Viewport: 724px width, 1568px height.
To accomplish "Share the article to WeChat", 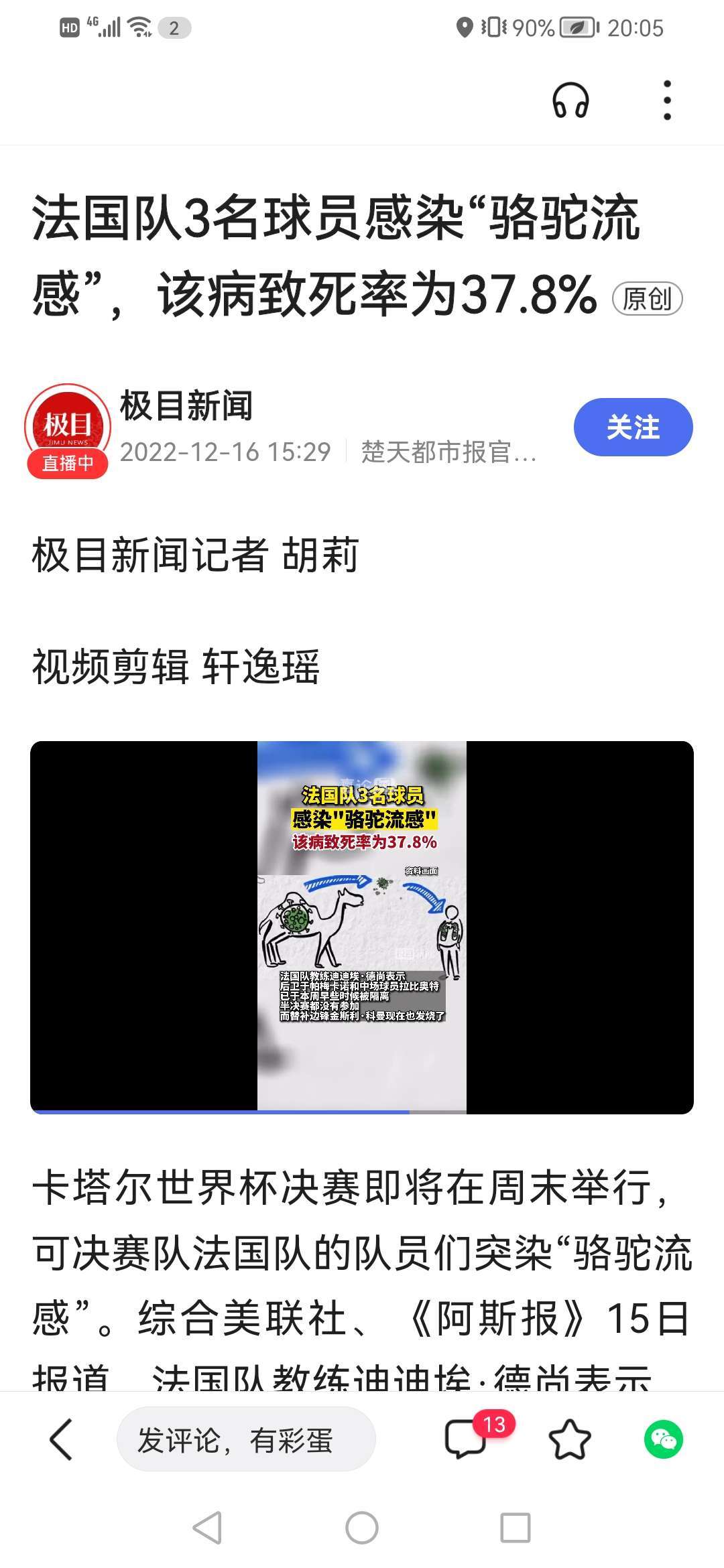I will (x=663, y=1439).
